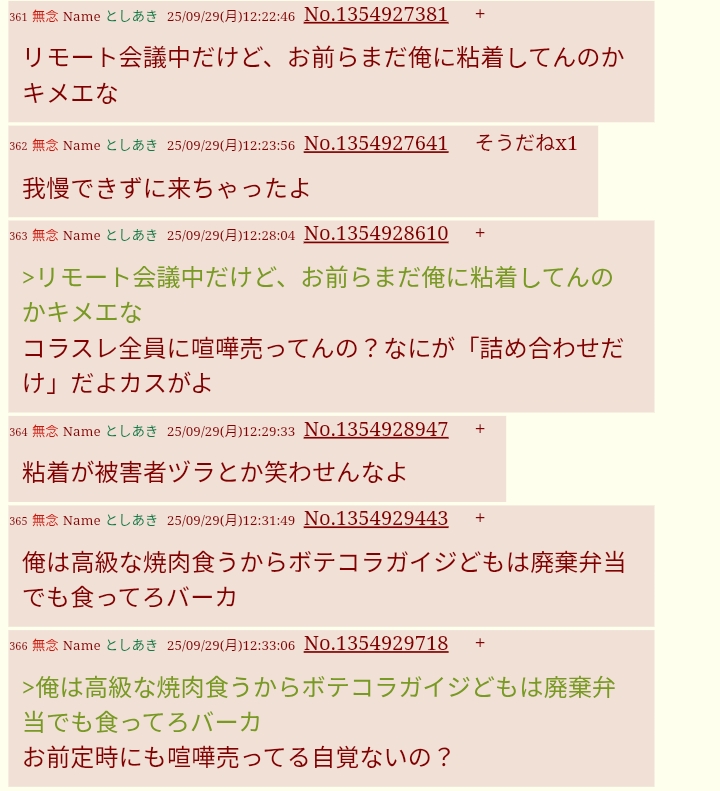Tap the plus beside No.1354927381
Viewport: 720px width, 791px height.
click(x=480, y=14)
